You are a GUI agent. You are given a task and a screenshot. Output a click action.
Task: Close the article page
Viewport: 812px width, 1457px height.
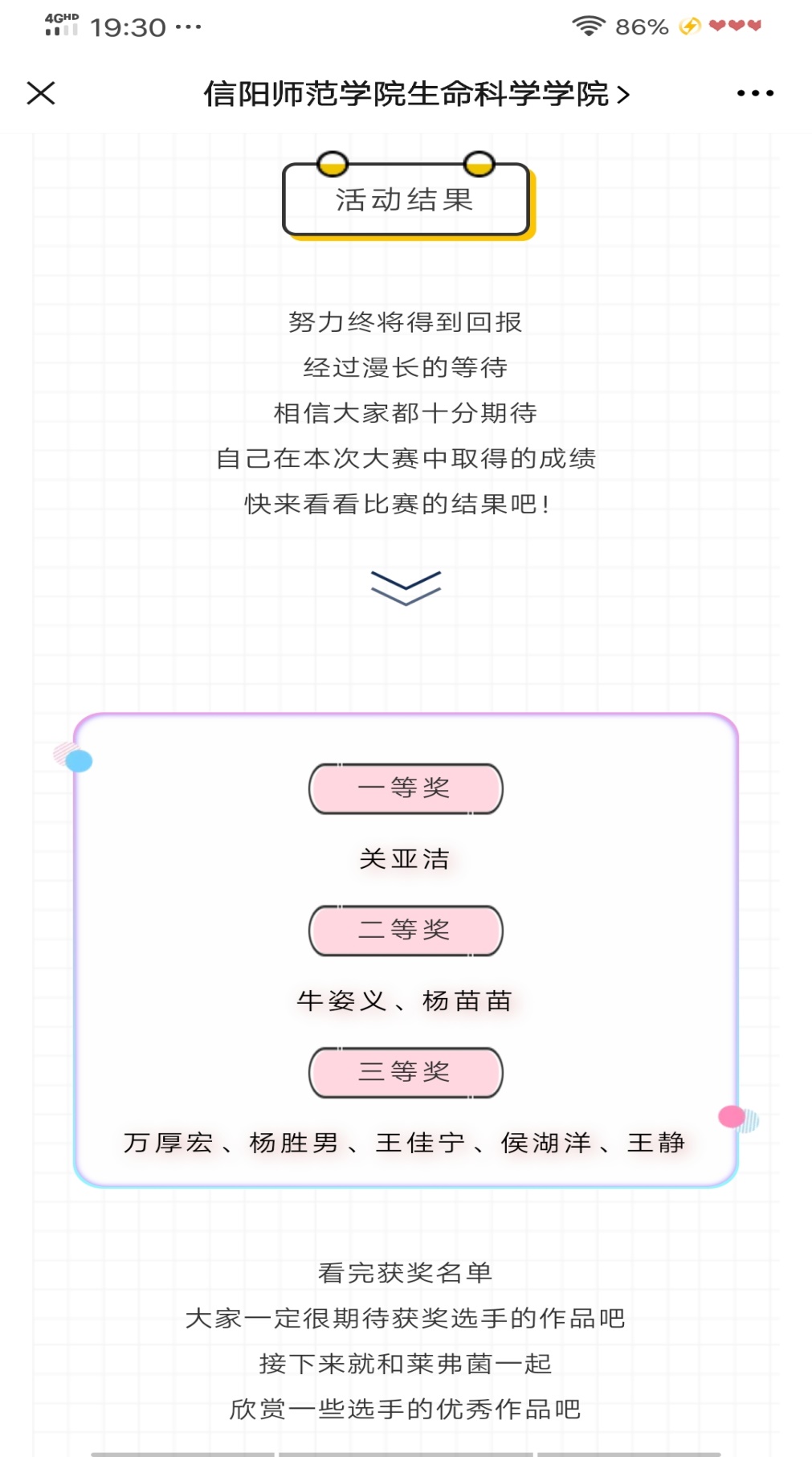pyautogui.click(x=41, y=93)
